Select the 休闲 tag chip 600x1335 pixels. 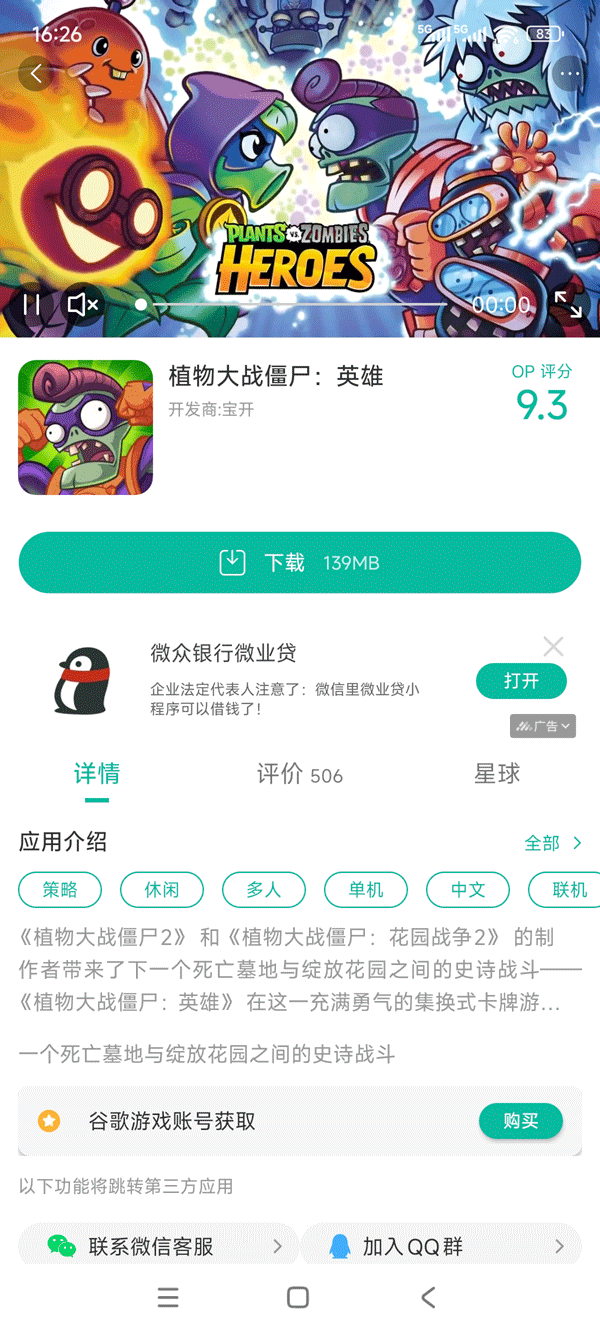162,890
